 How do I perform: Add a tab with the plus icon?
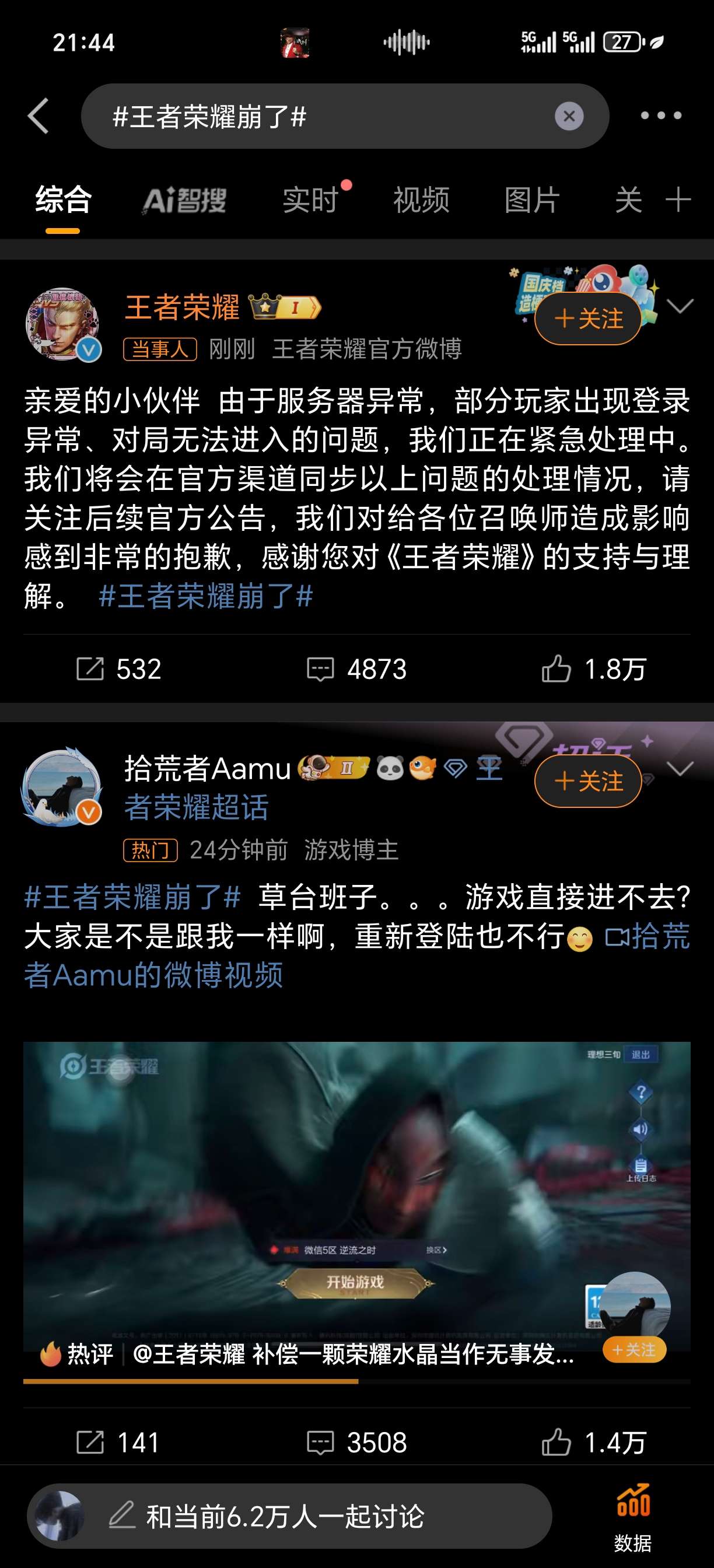678,199
